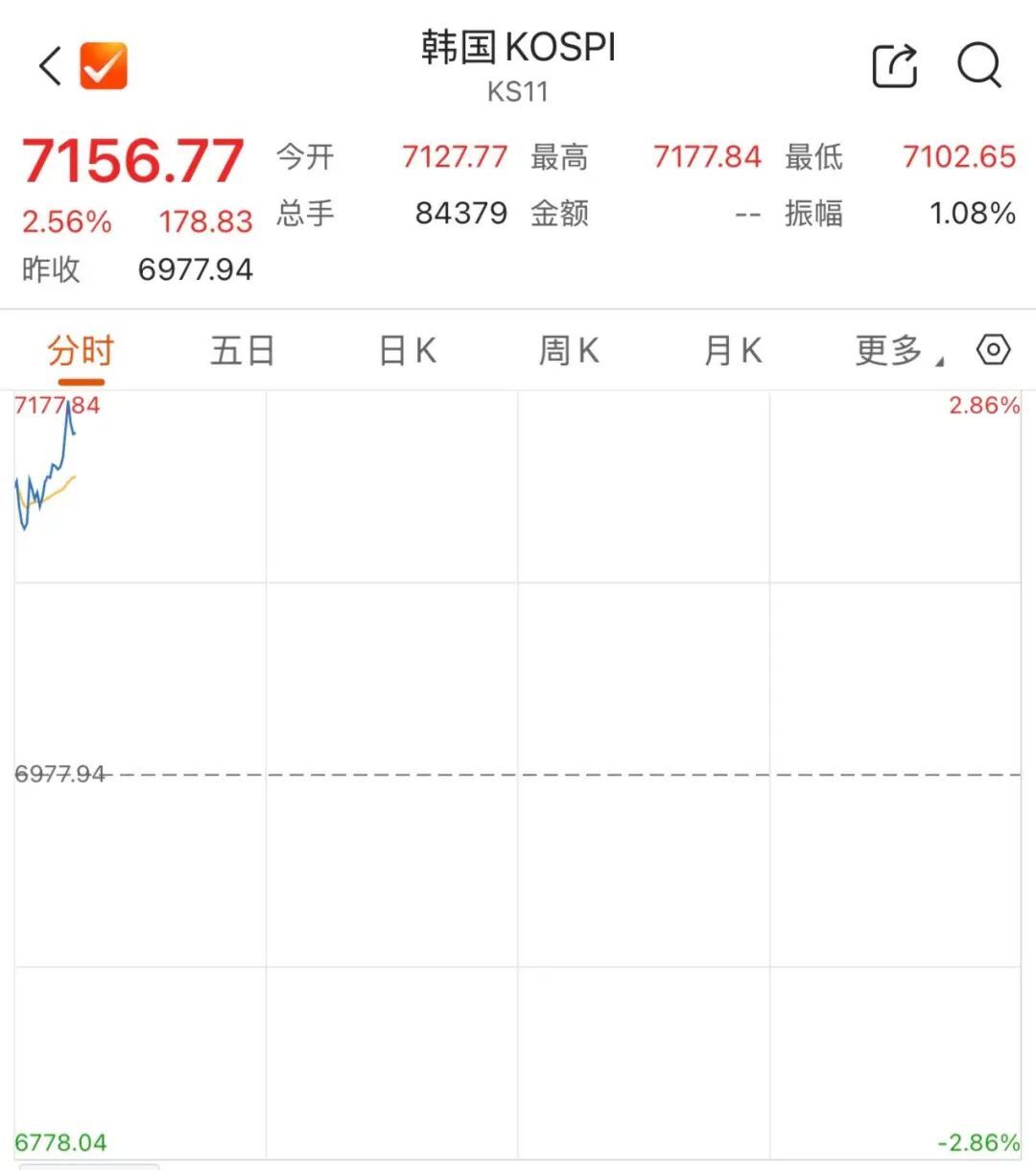Go back using the top-left arrow
This screenshot has height=1170, width=1036.
(51, 66)
